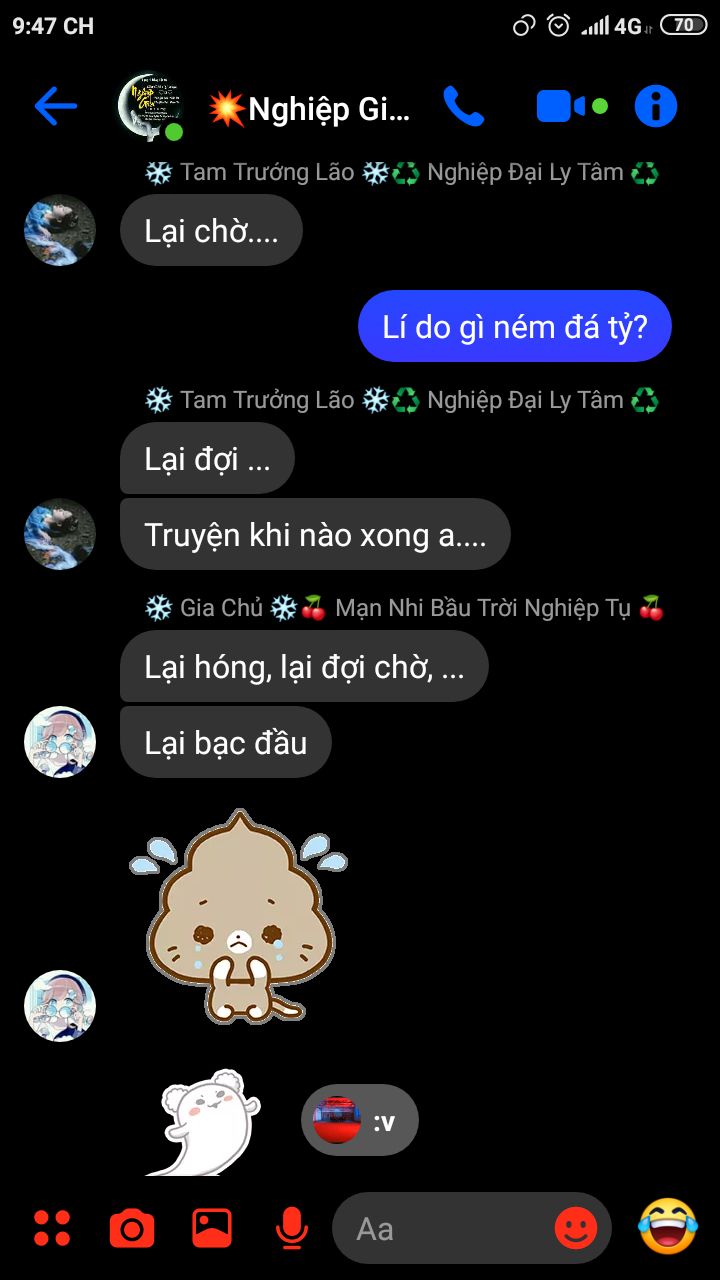The image size is (720, 1280).
Task: Open the photo gallery picker
Action: [x=212, y=1228]
